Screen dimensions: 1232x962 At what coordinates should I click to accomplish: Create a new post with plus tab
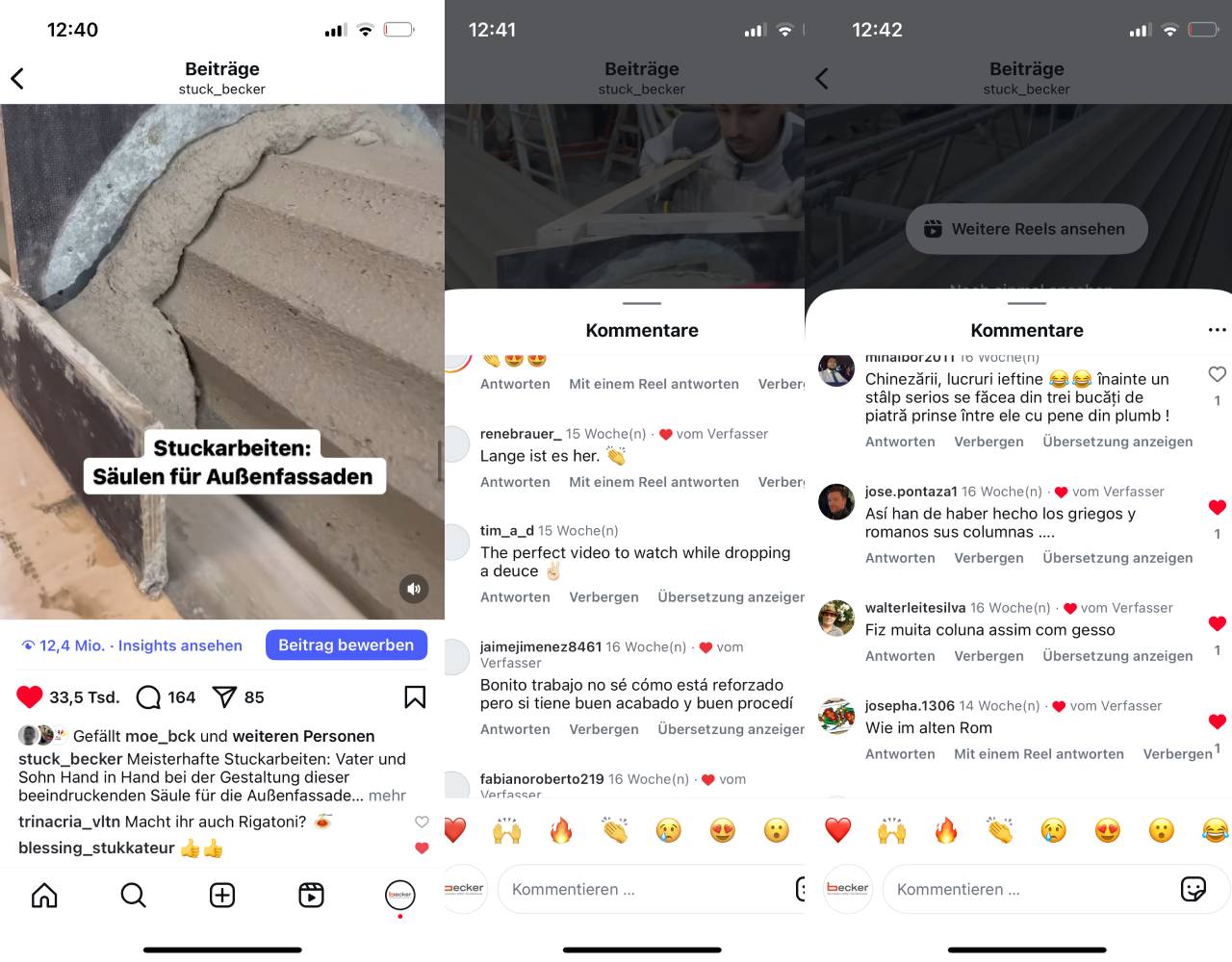222,896
